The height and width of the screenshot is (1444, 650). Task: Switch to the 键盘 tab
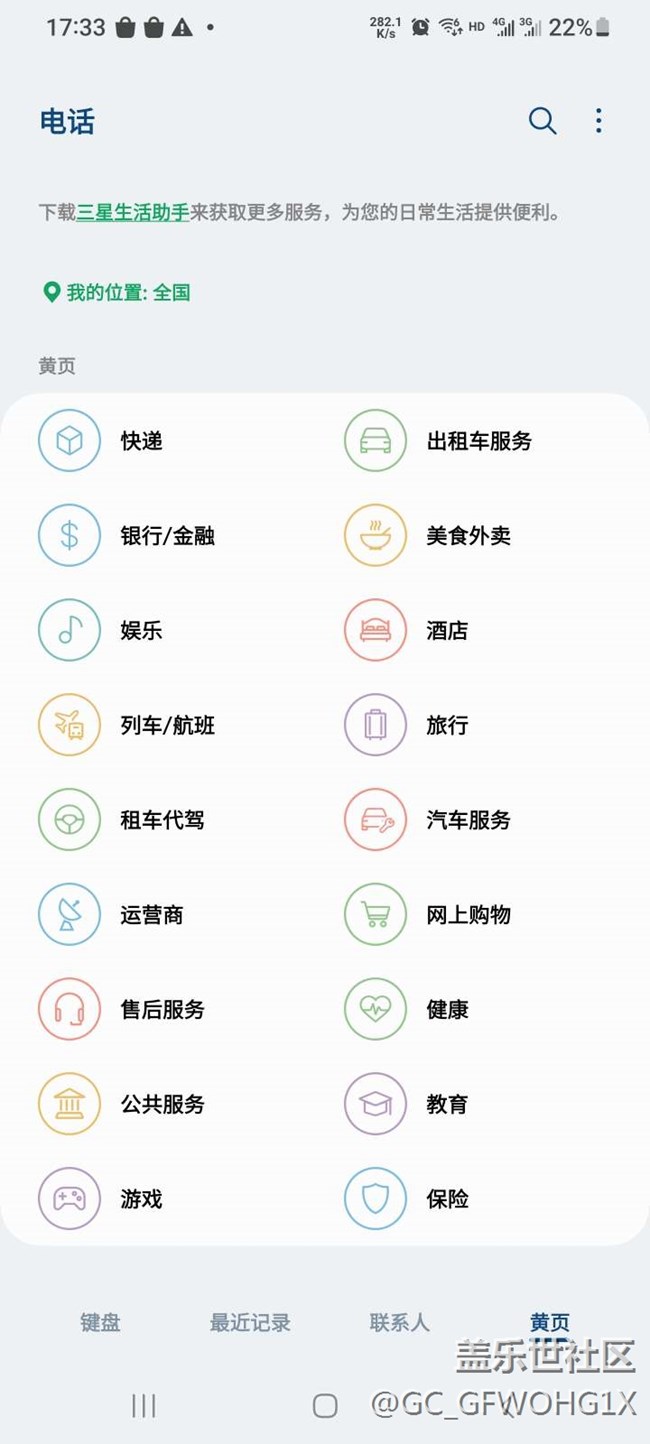pos(100,1322)
